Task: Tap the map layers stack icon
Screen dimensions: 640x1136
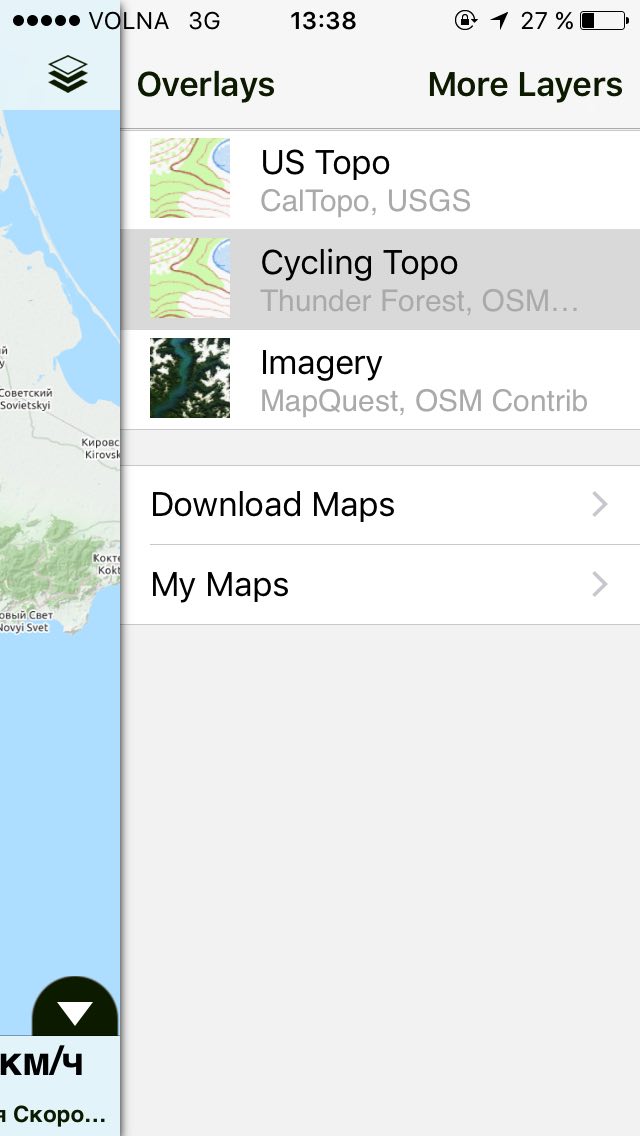Action: click(x=68, y=75)
